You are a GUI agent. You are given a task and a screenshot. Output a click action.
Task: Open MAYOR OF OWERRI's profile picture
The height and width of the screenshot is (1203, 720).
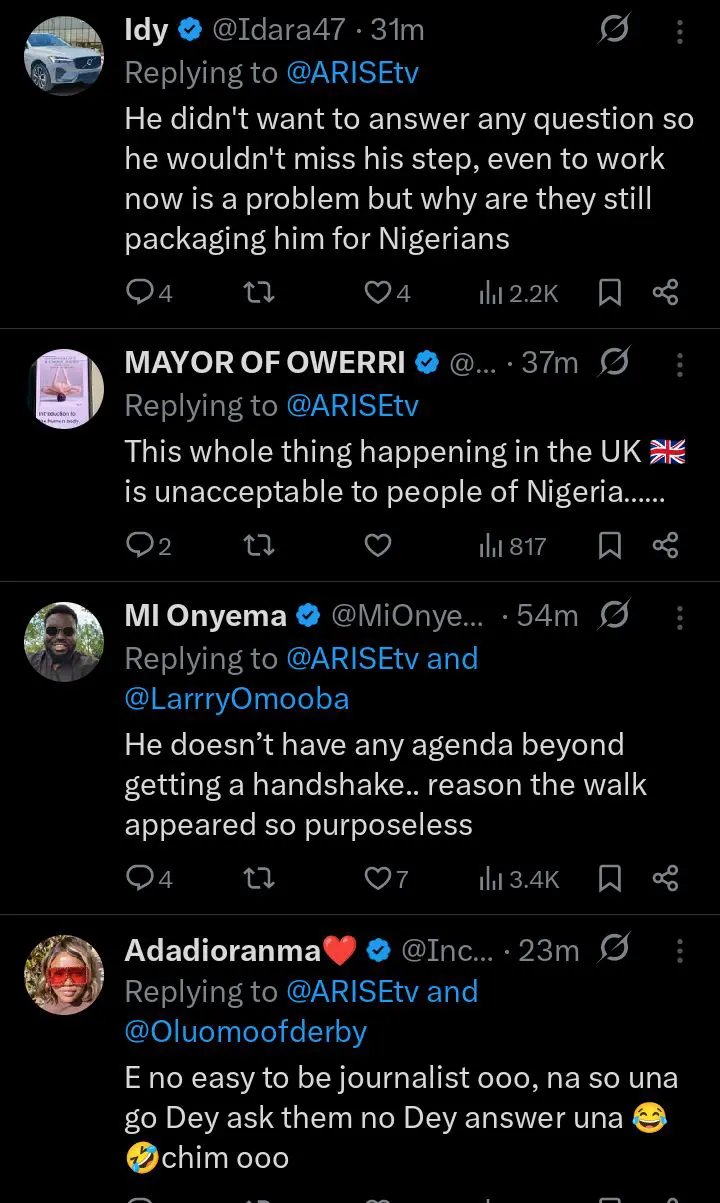(64, 389)
